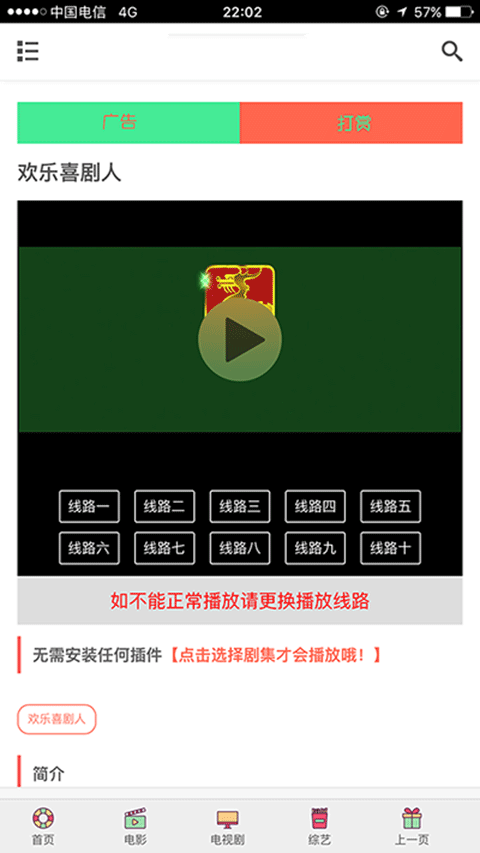Tap the red 打赏 button
This screenshot has width=480, height=853.
(351, 123)
